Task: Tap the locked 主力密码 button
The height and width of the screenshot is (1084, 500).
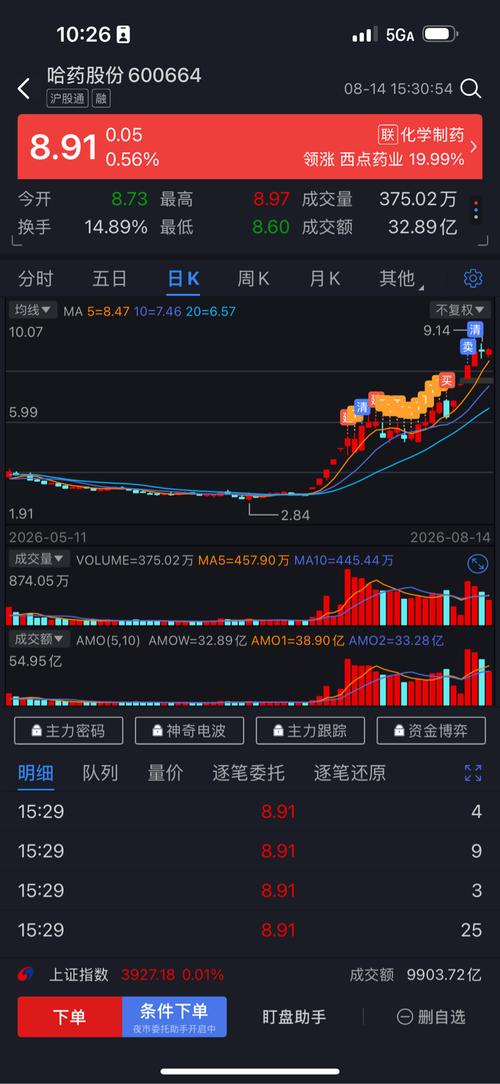Action: 68,731
